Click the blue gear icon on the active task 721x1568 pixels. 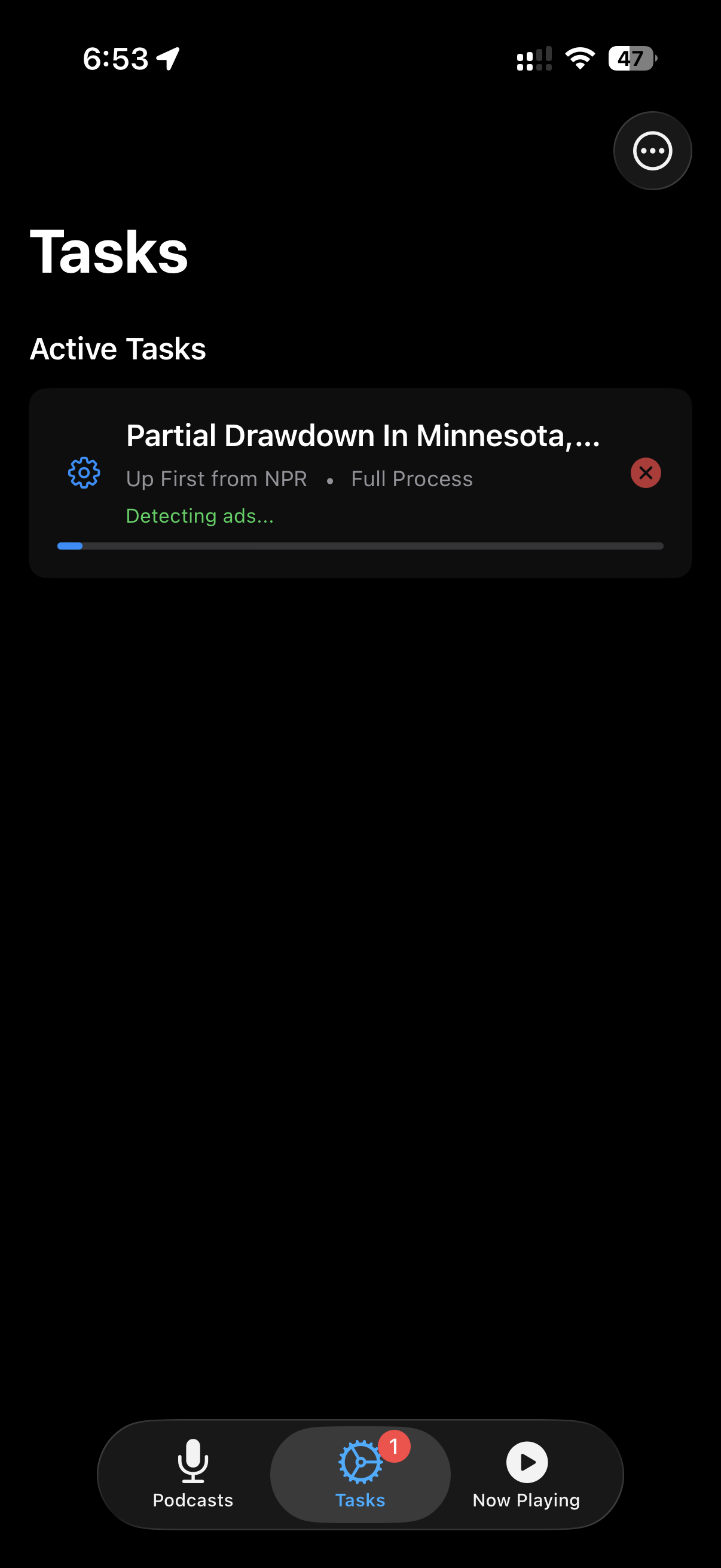(83, 472)
